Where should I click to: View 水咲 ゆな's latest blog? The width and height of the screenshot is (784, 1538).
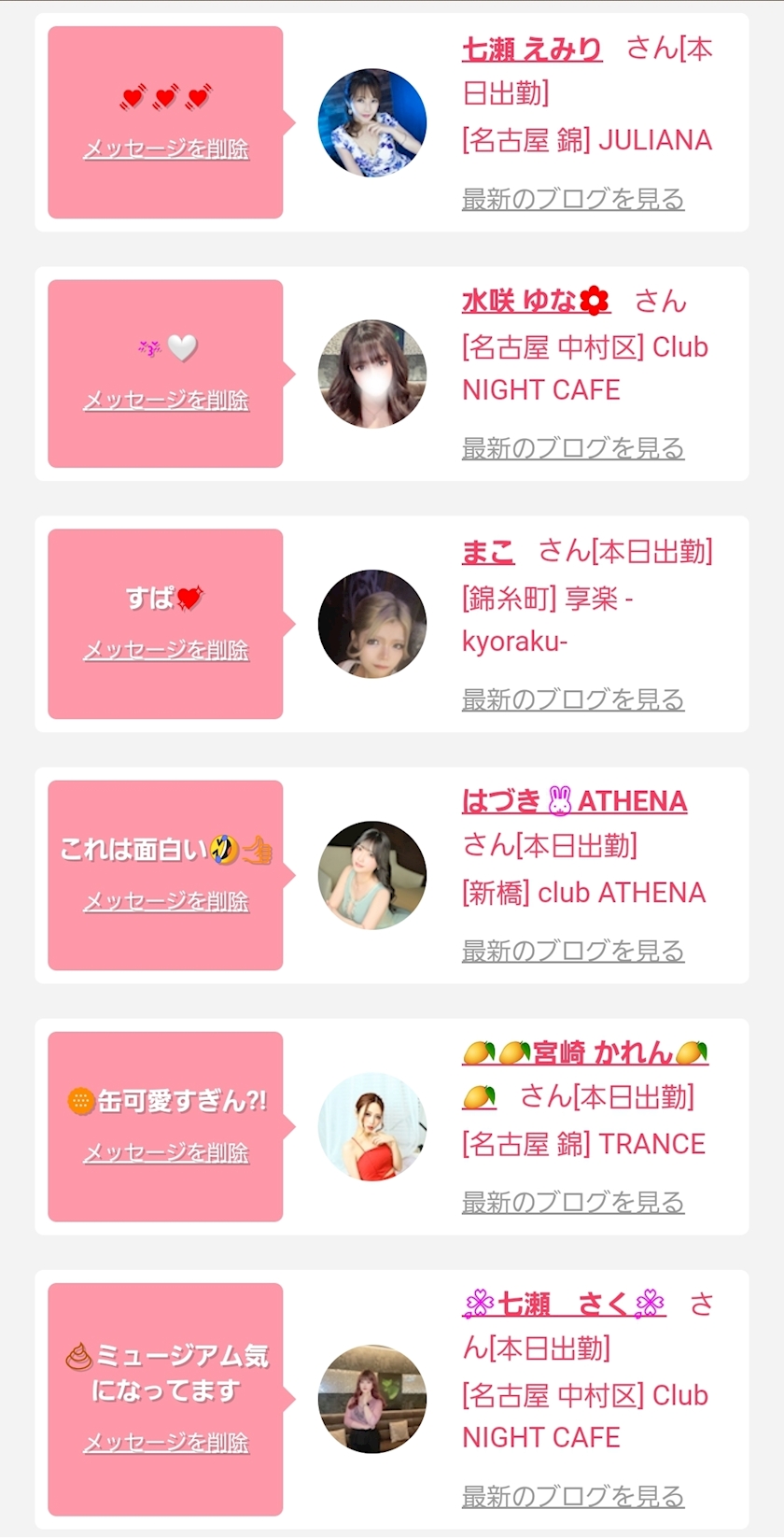[x=572, y=448]
